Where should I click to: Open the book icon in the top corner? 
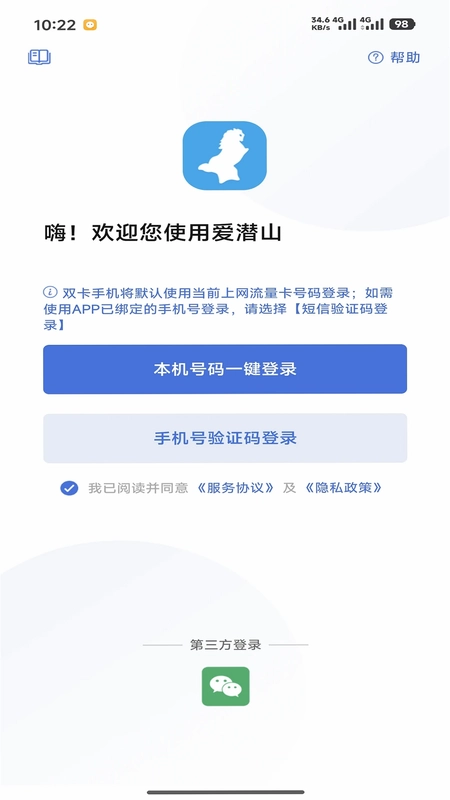tap(39, 57)
